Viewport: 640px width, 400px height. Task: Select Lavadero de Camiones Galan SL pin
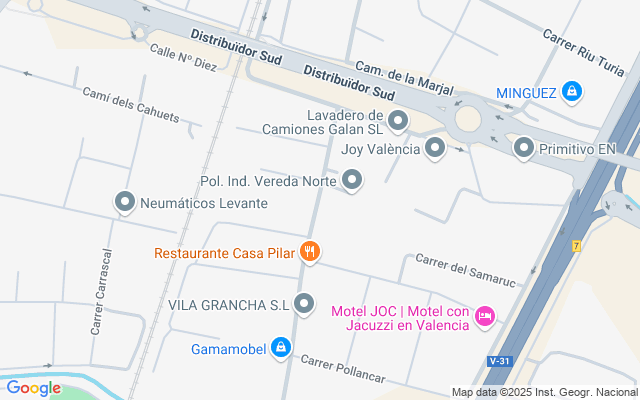tap(398, 122)
